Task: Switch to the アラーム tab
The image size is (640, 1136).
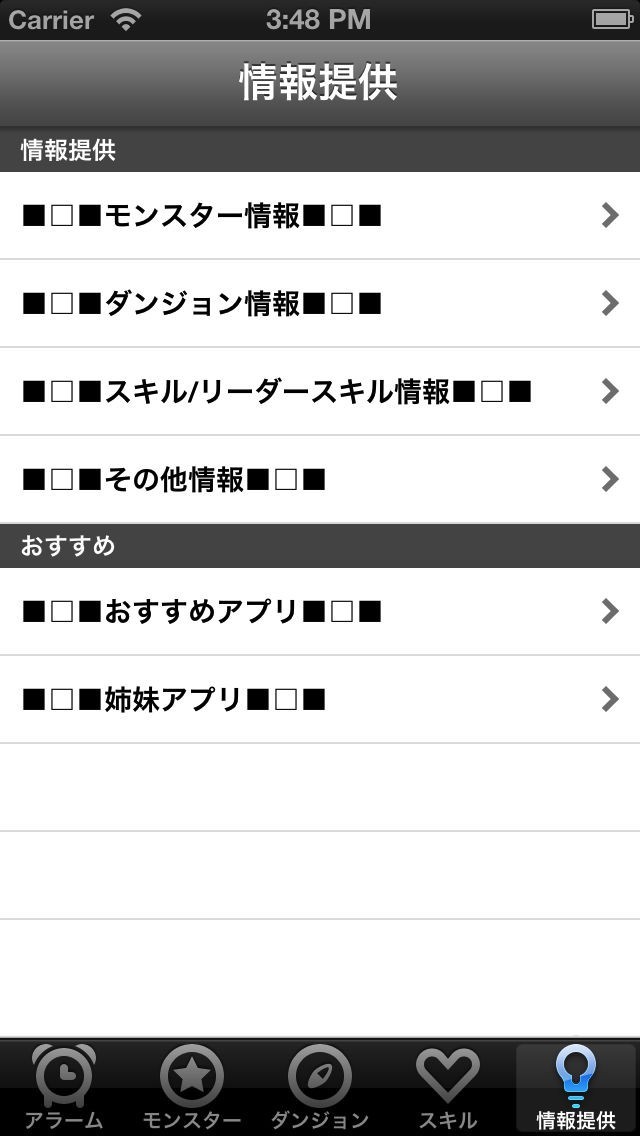Action: [64, 1088]
